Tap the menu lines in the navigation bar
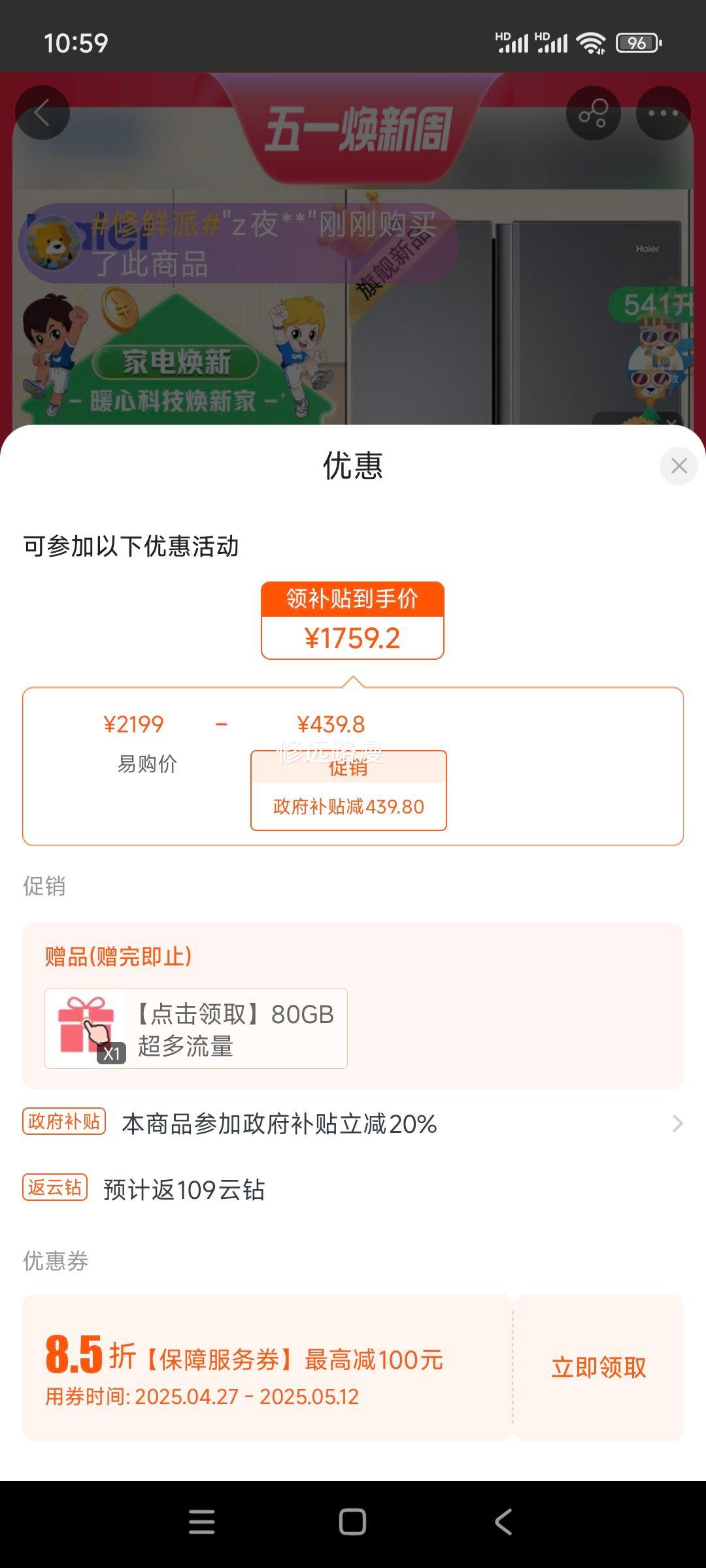Viewport: 706px width, 1568px height. 203,1523
